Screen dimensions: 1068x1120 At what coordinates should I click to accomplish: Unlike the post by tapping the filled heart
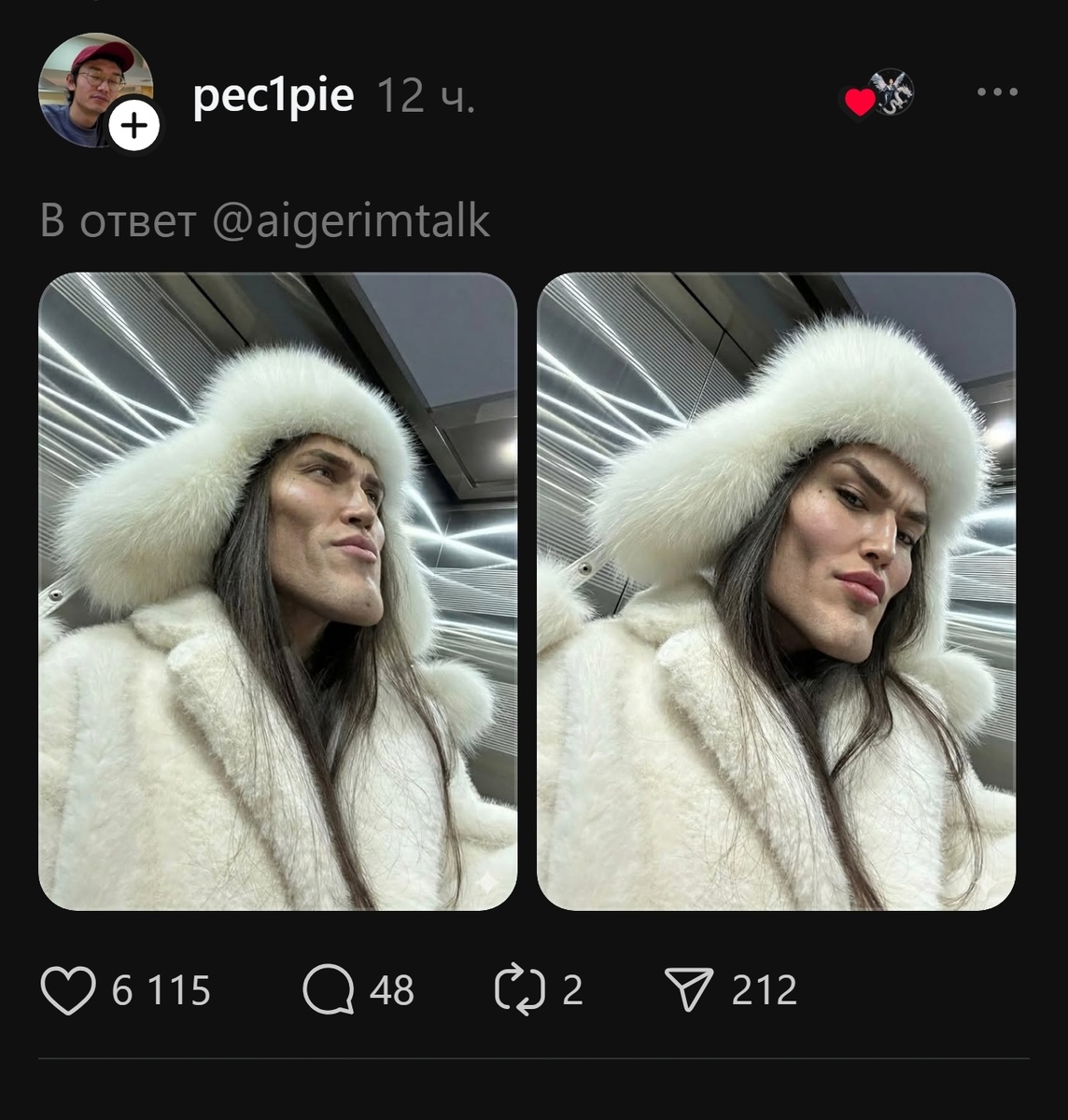coord(858,103)
